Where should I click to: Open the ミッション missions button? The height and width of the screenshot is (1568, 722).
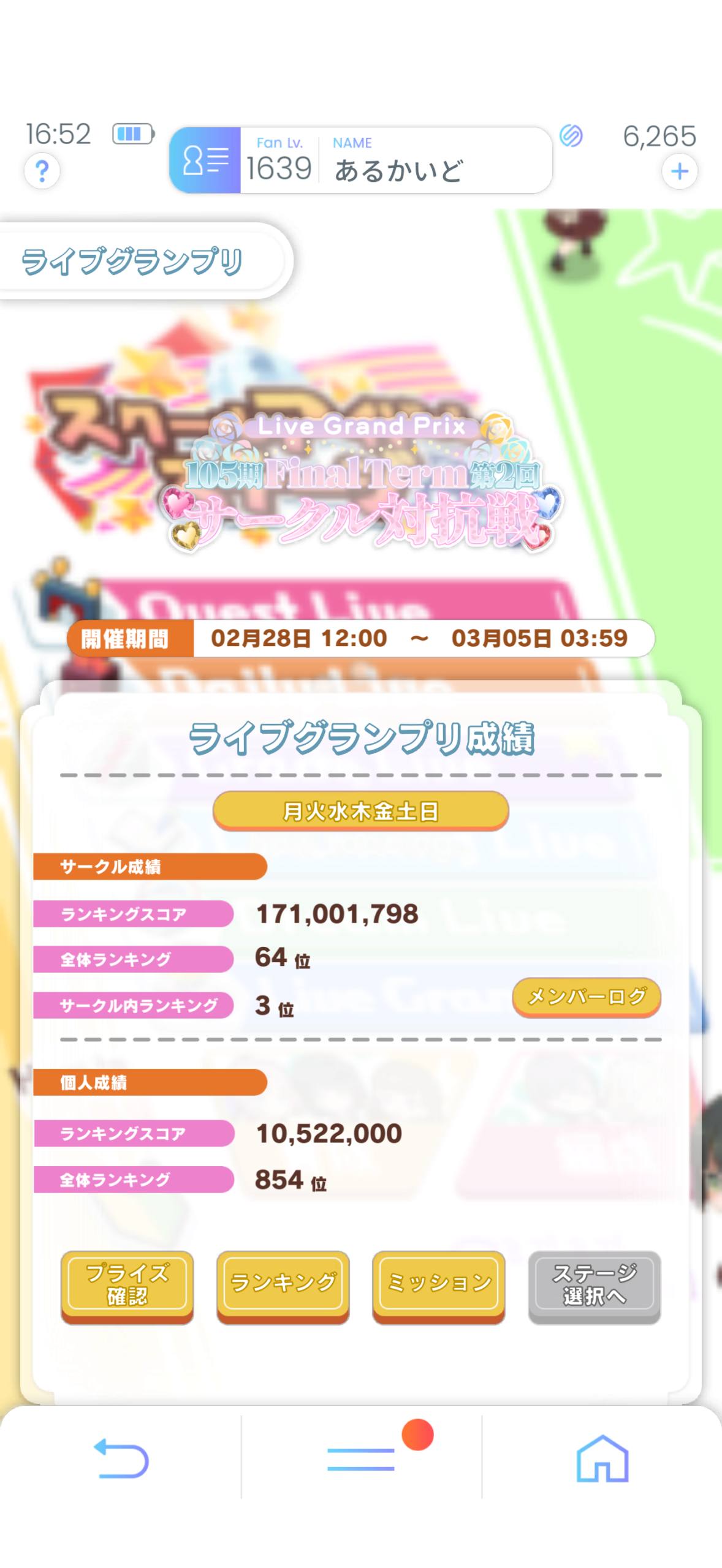coord(438,1285)
